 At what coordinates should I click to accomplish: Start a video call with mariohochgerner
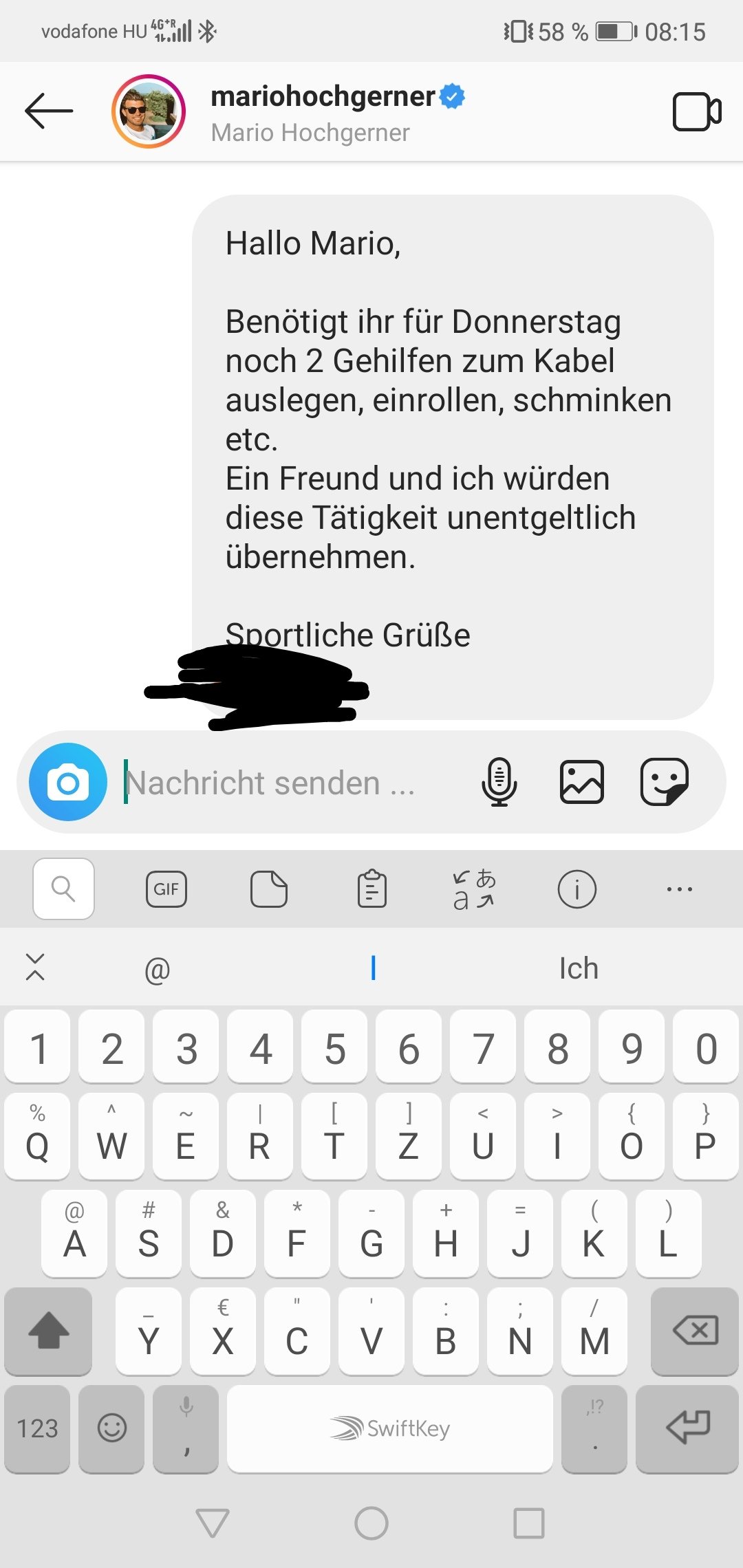(x=696, y=111)
